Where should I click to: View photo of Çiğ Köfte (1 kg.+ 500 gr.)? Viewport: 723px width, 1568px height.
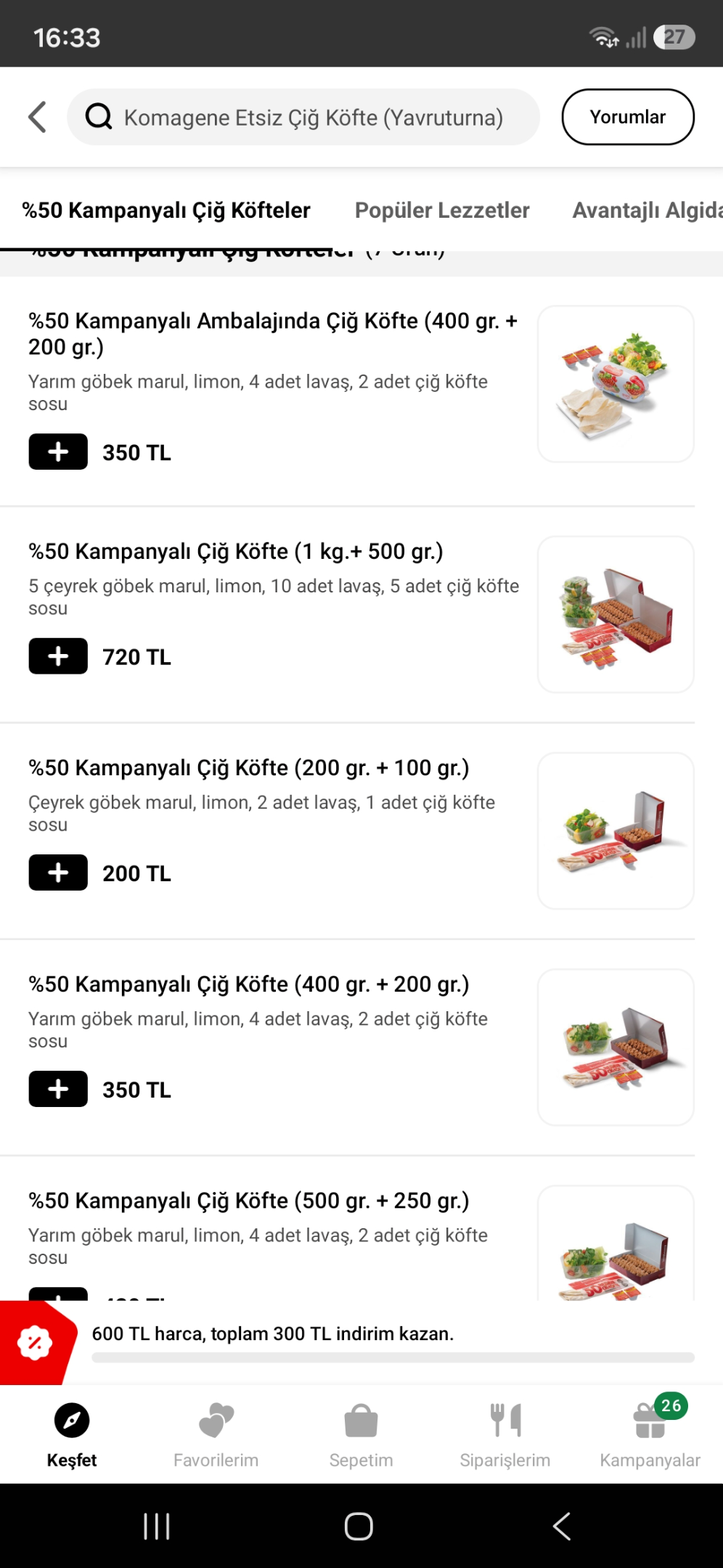[616, 615]
